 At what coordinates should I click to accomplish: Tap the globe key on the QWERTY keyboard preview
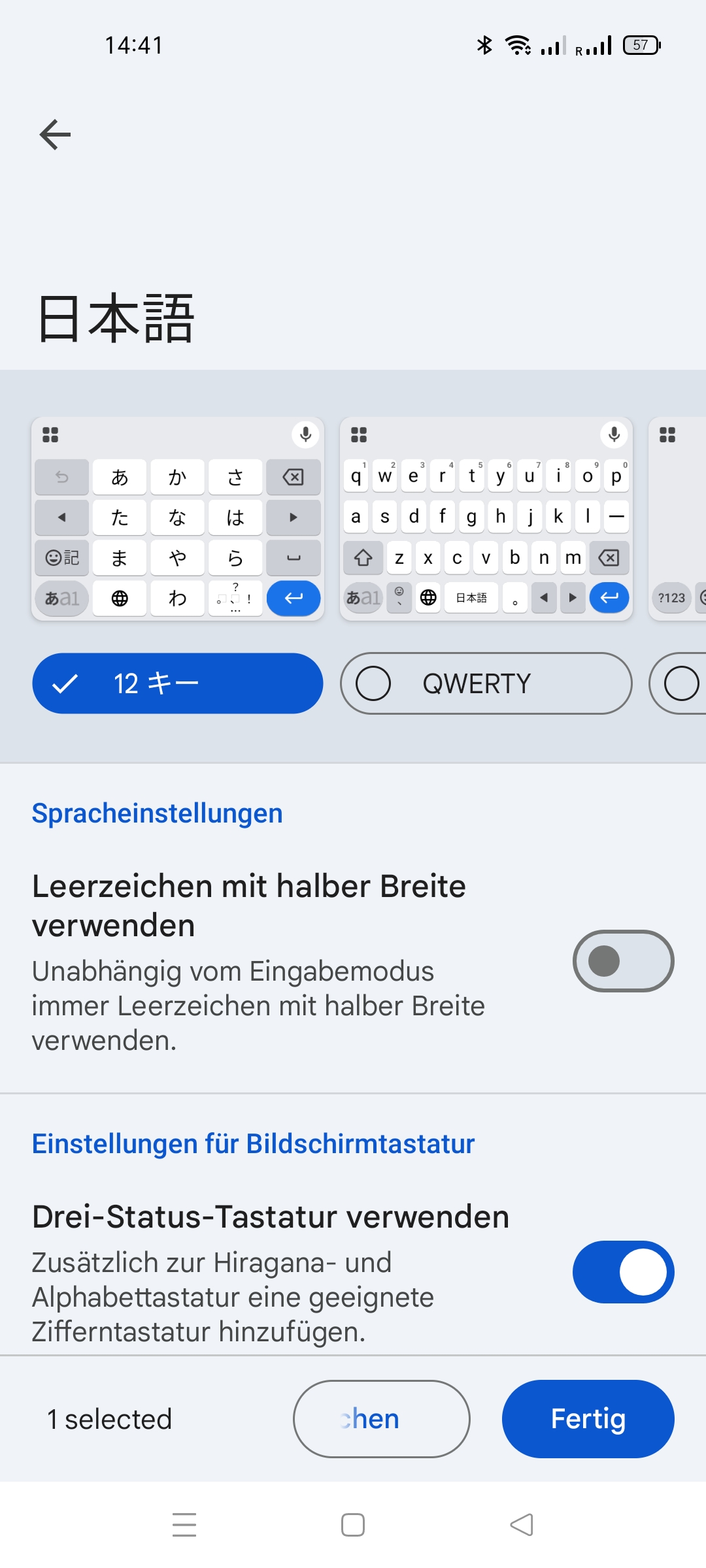(x=429, y=597)
